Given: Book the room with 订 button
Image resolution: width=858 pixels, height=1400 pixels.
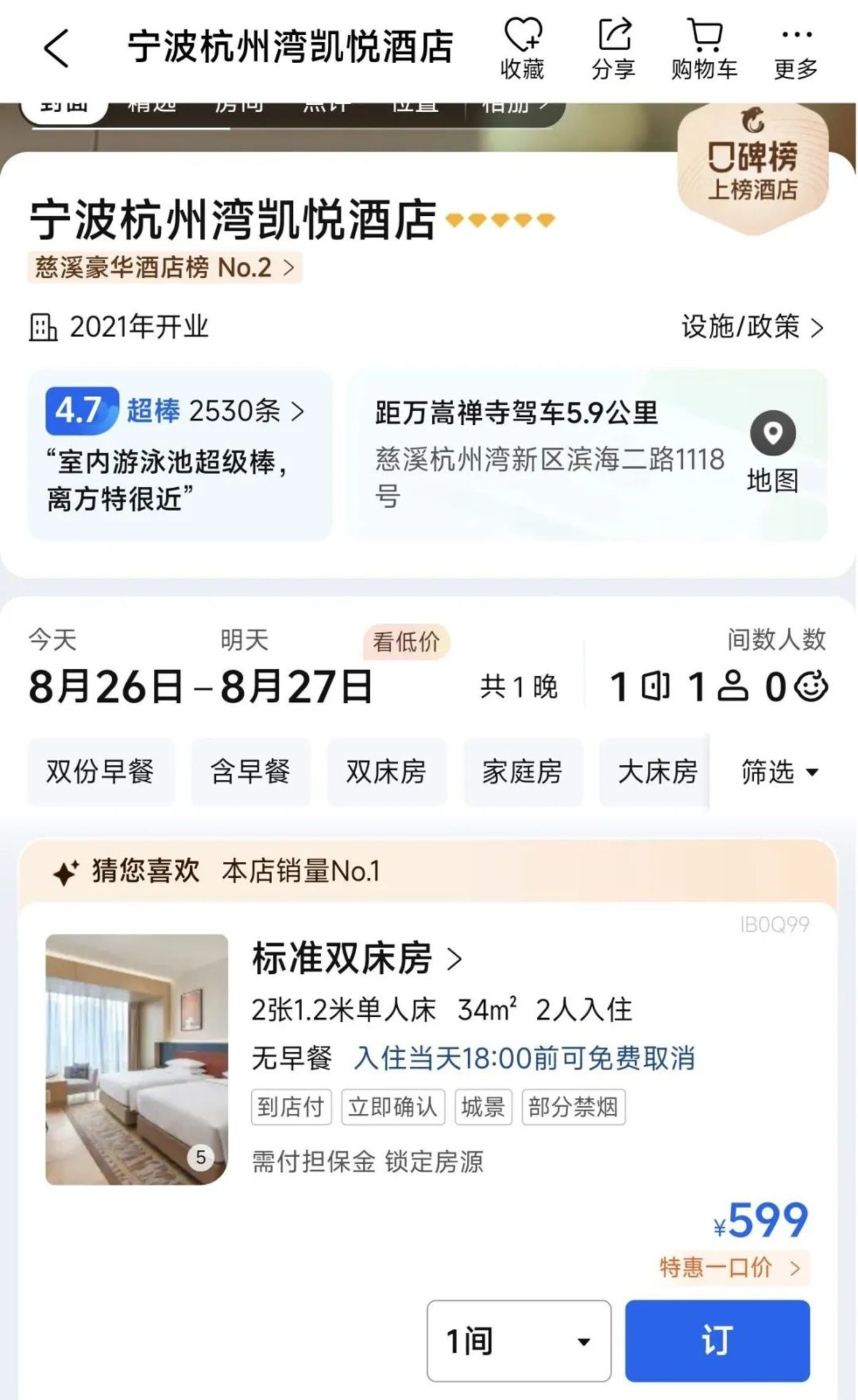Looking at the screenshot, I should click(718, 1341).
